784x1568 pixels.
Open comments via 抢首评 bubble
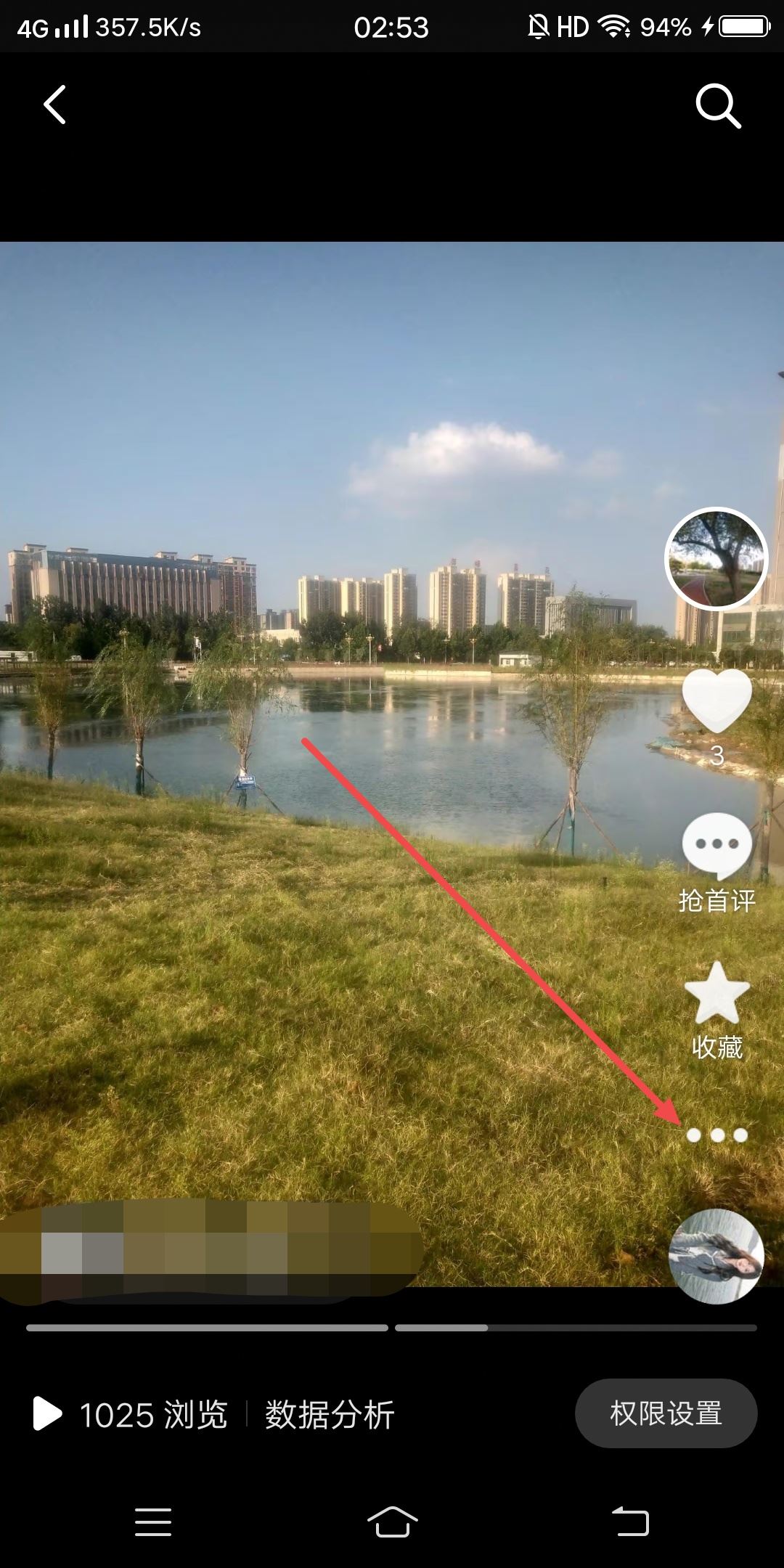(716, 846)
